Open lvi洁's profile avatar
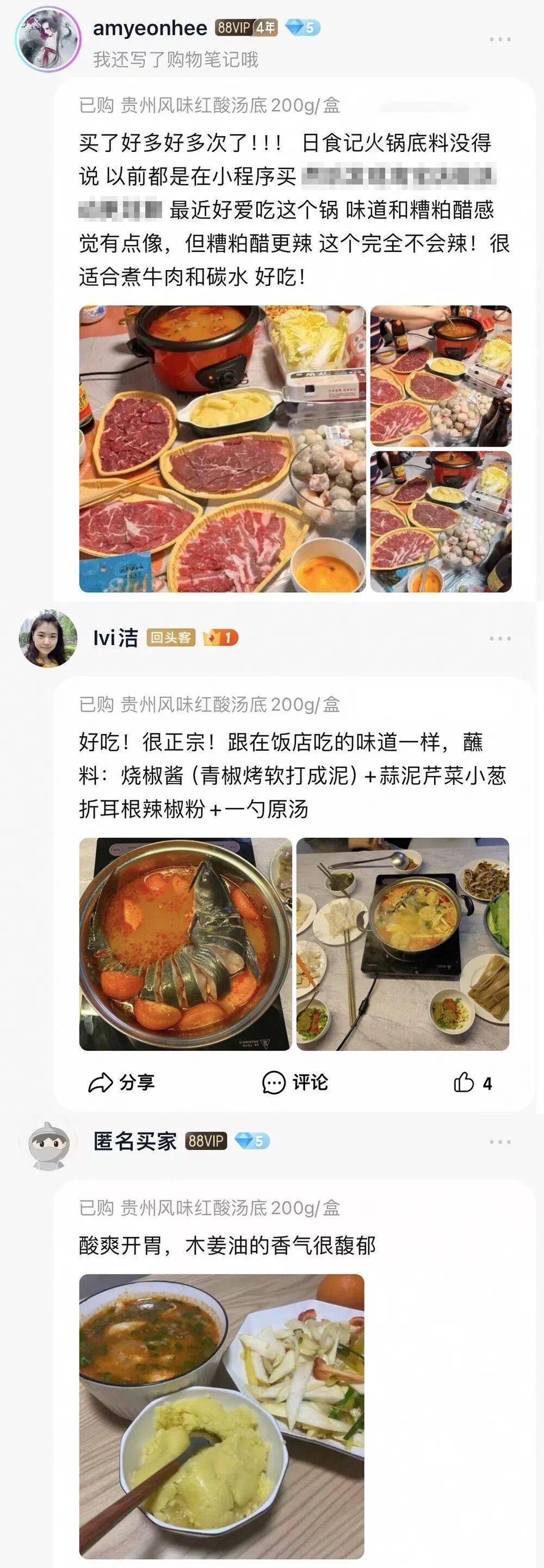544x1568 pixels. 48,639
